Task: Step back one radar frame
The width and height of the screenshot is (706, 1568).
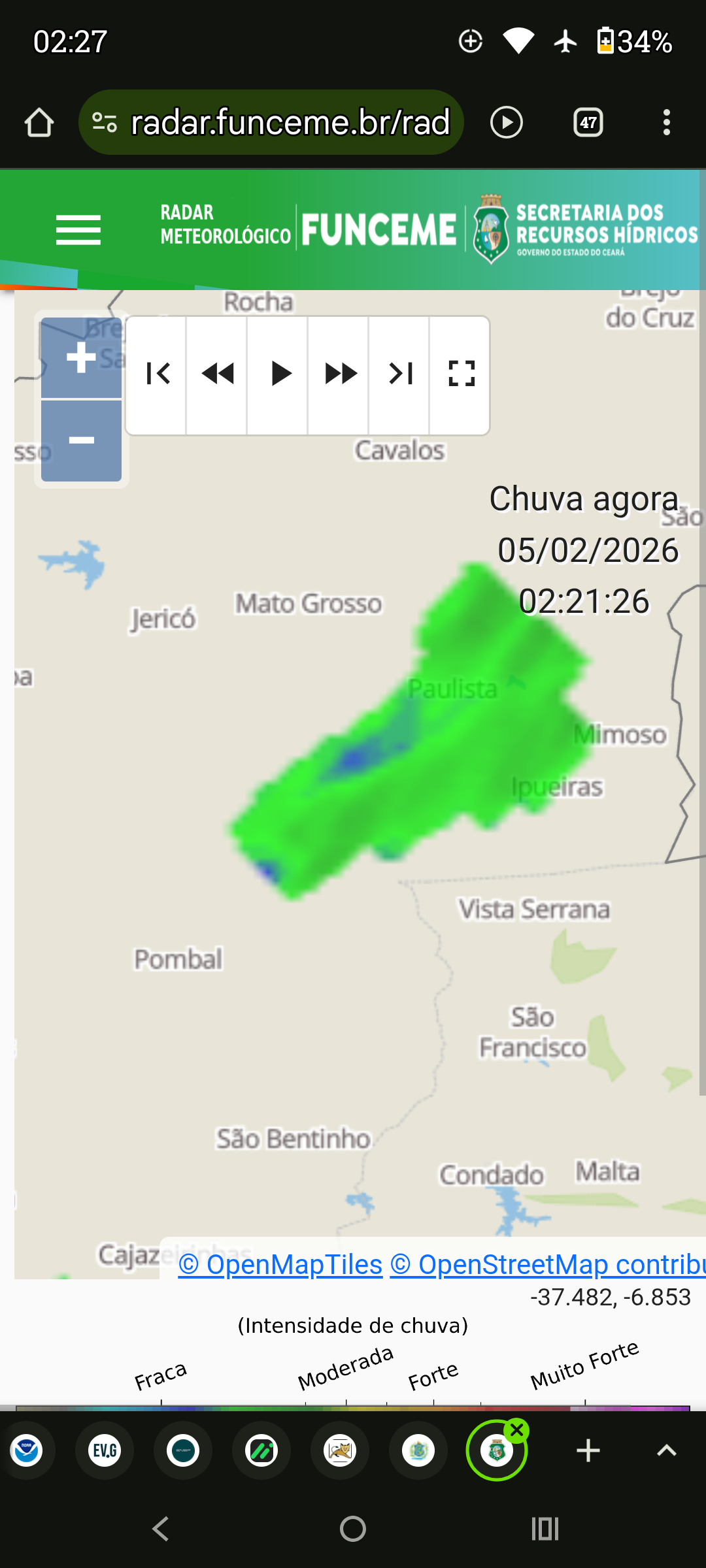Action: coord(218,374)
